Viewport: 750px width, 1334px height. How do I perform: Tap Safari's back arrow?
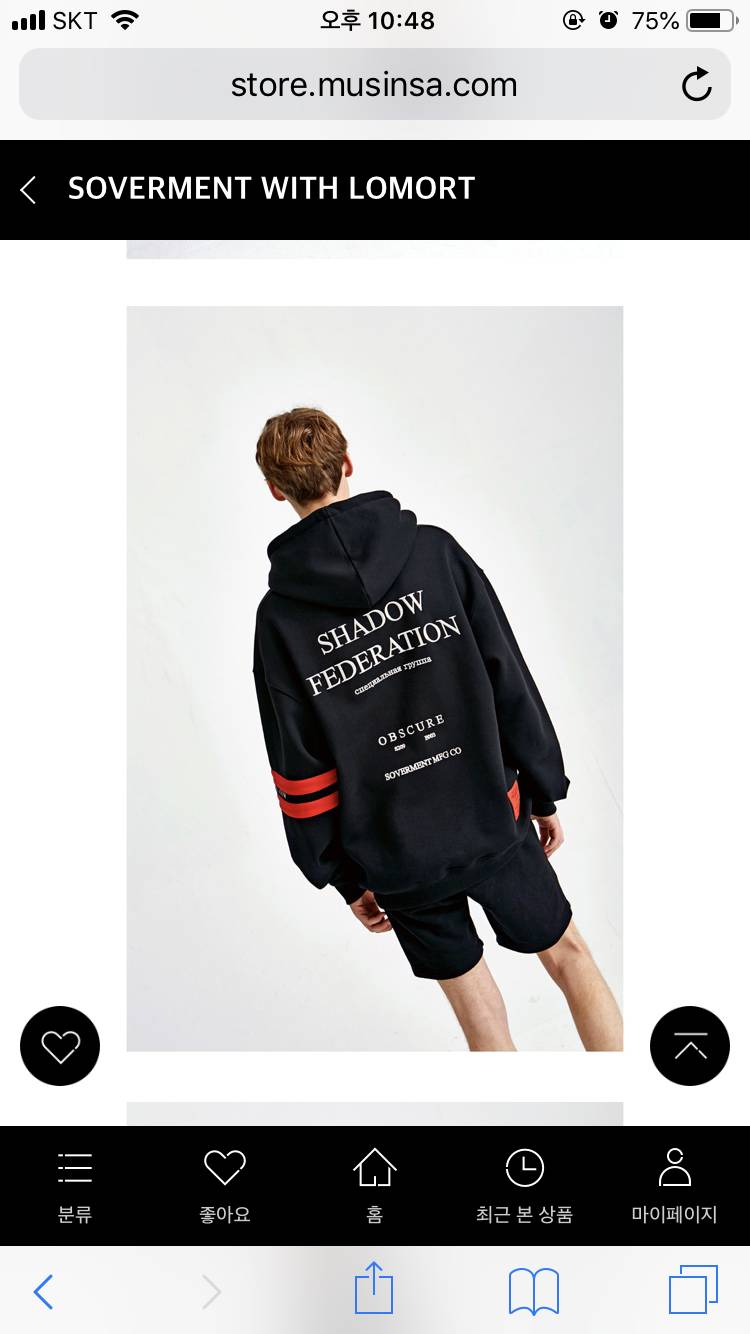tap(43, 1292)
